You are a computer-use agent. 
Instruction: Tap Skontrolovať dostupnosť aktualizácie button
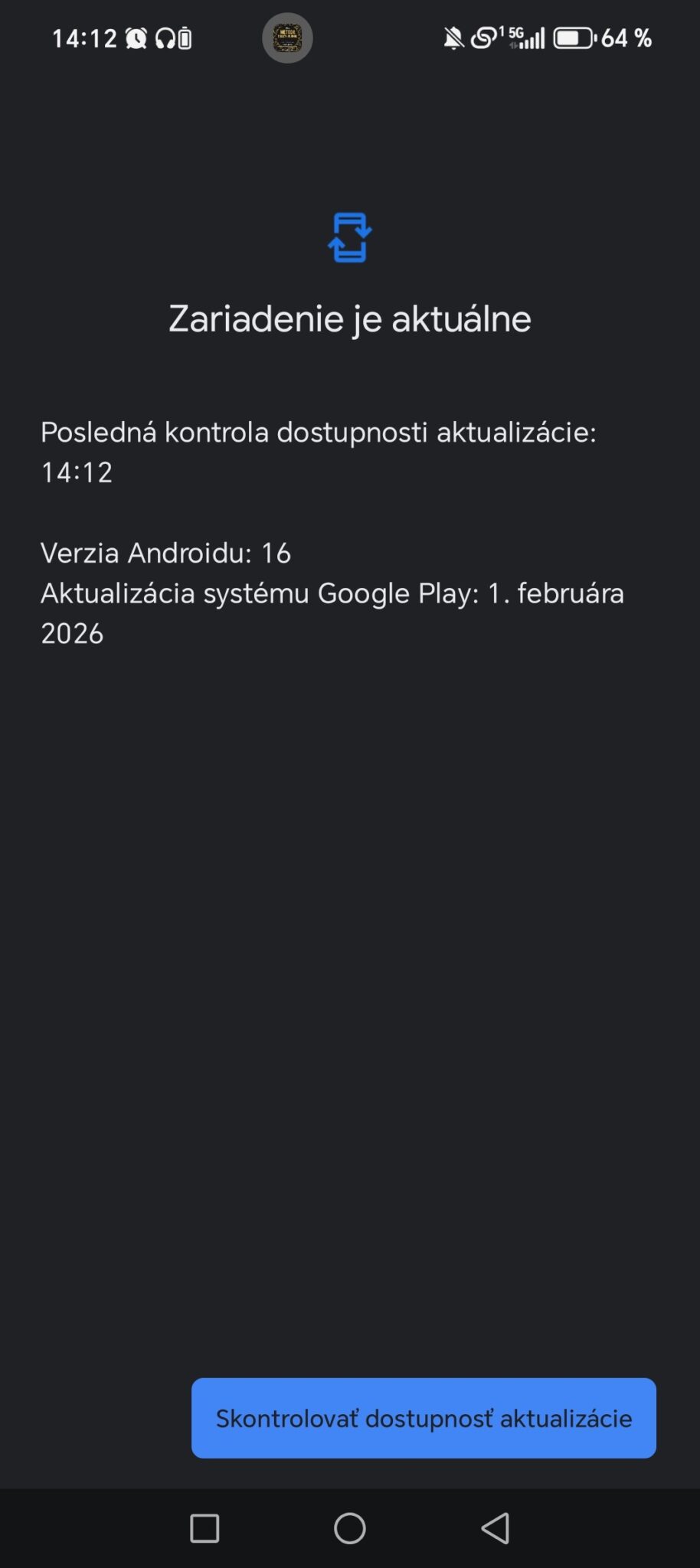(x=424, y=1418)
